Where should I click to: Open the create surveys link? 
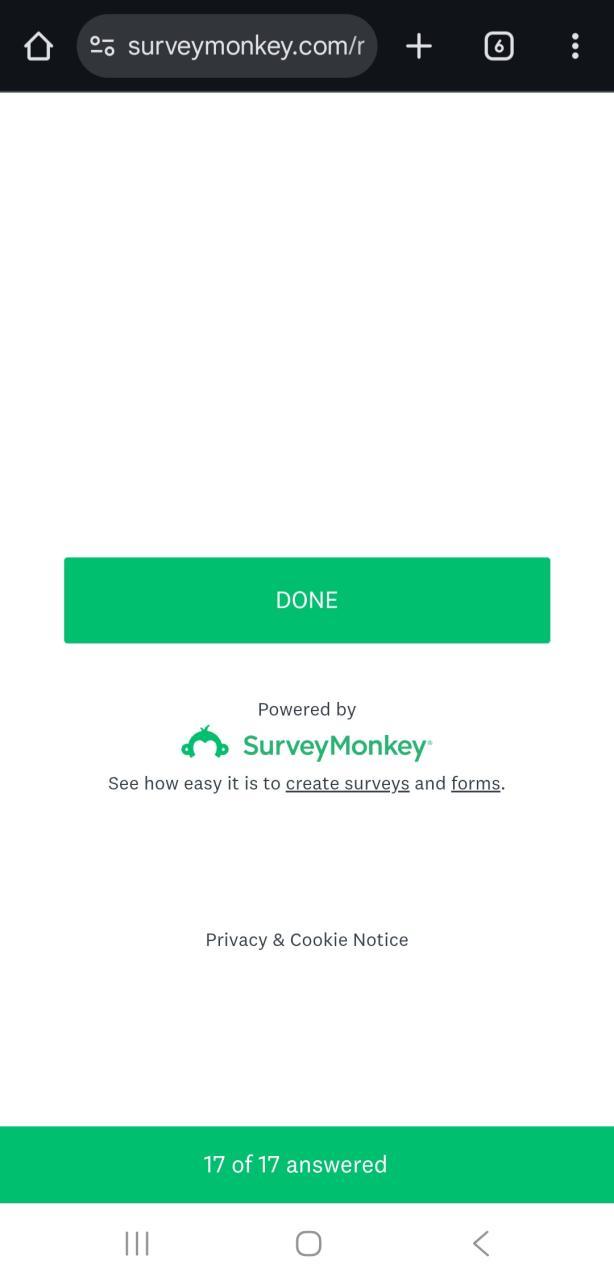coord(347,783)
